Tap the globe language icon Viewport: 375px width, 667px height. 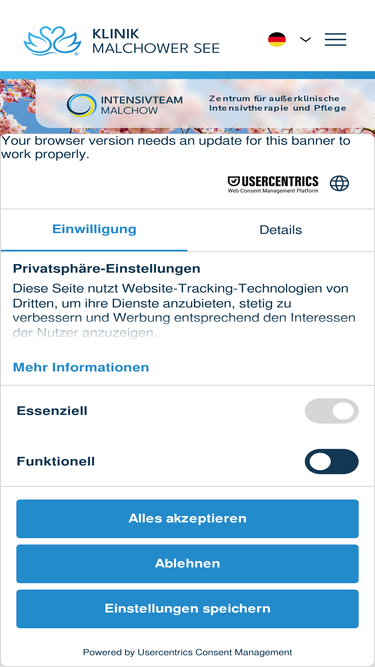click(339, 183)
